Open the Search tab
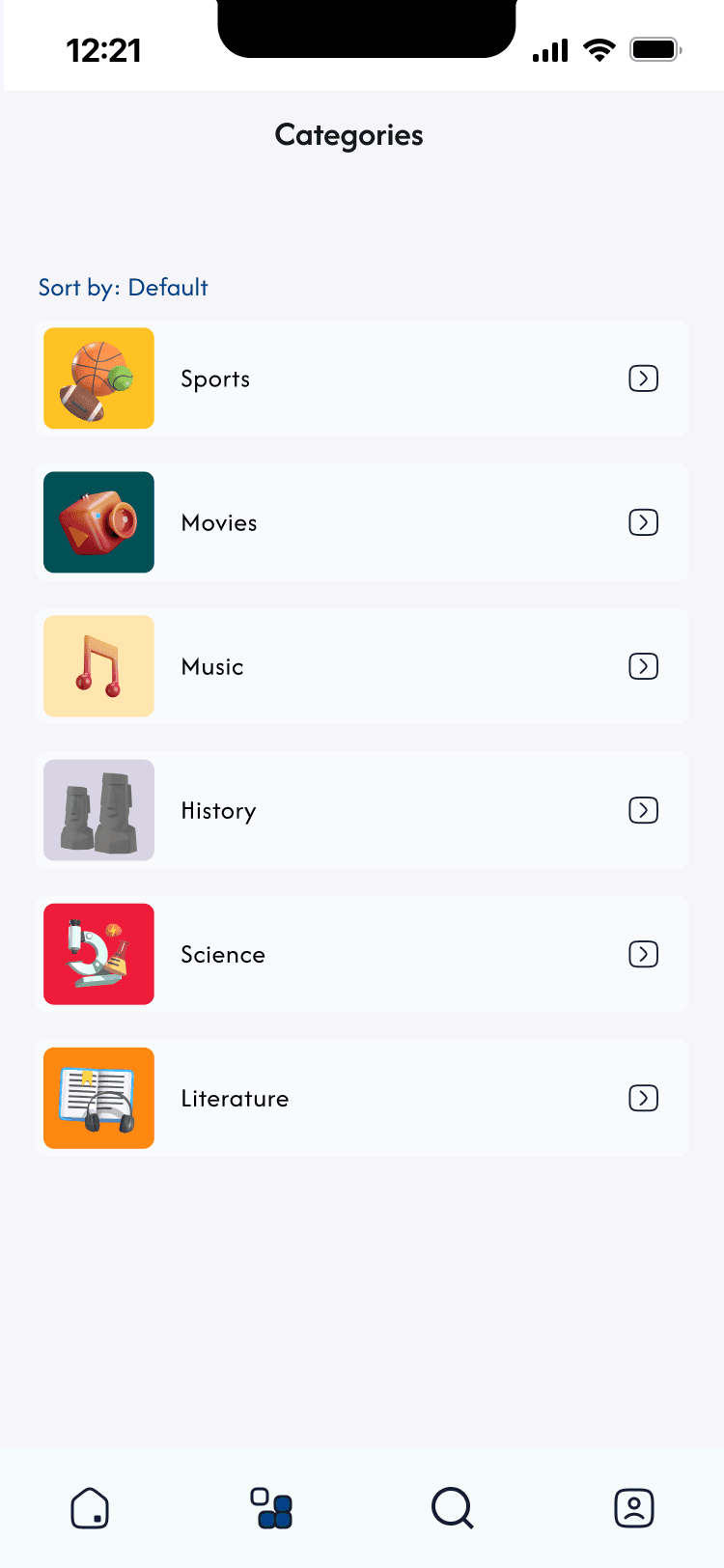The height and width of the screenshot is (1568, 724). click(x=452, y=1508)
